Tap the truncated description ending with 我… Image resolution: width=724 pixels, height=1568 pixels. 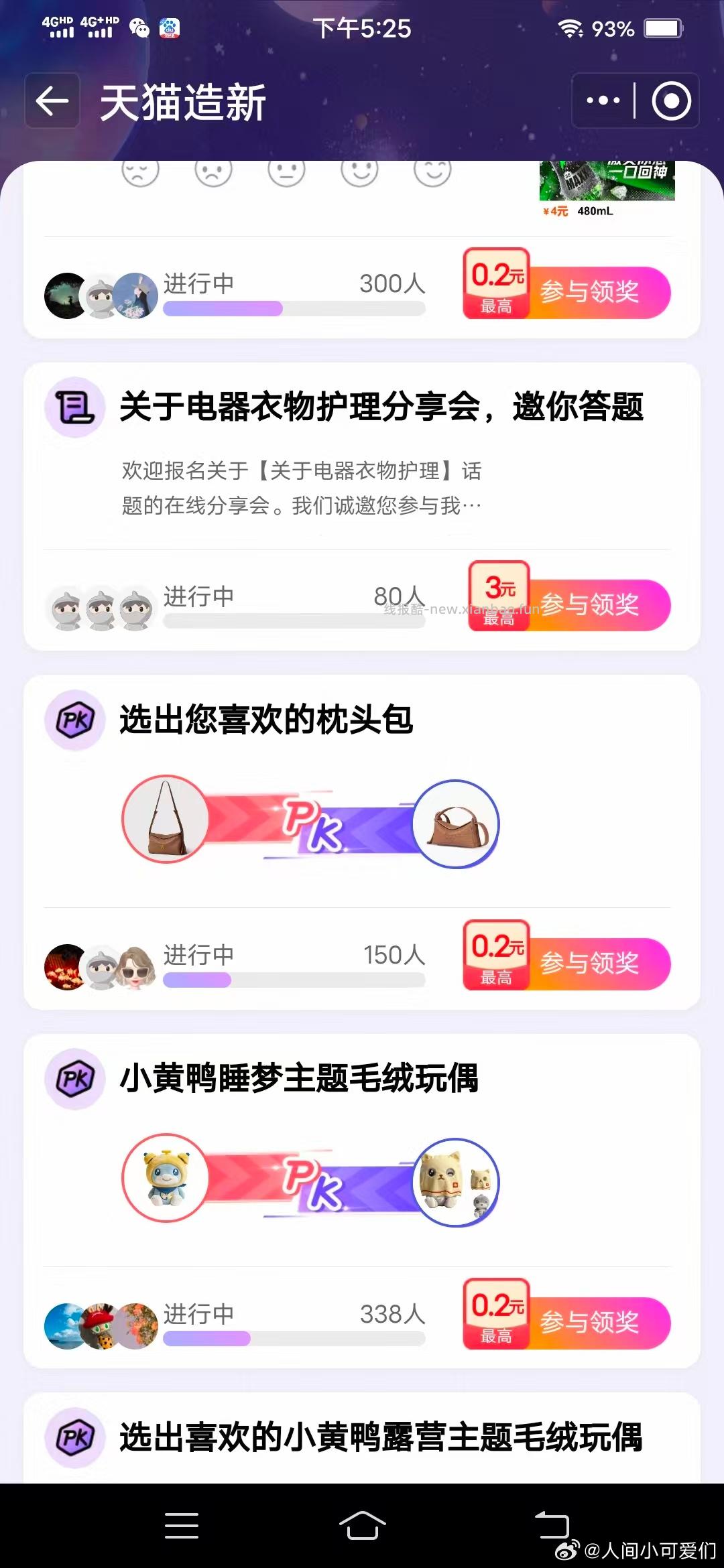tap(302, 506)
